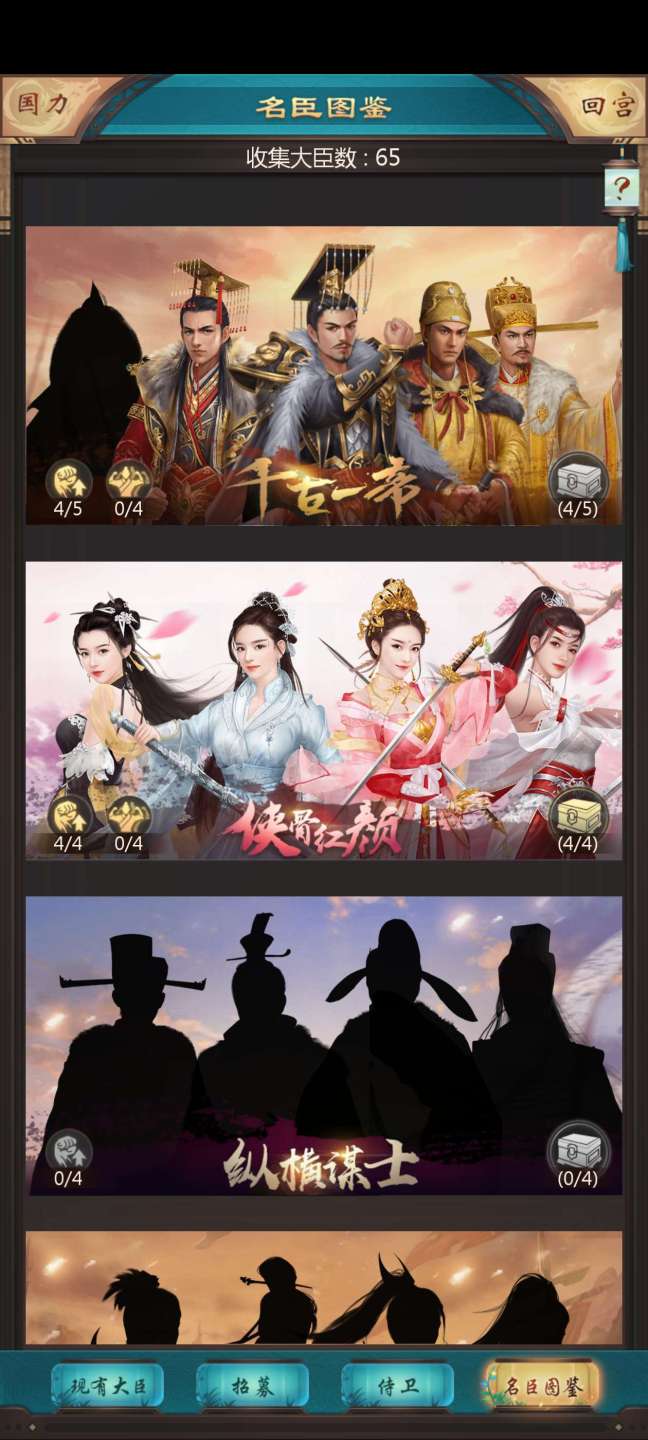Tap the 纵横谋士 treasure chest
The height and width of the screenshot is (1440, 648).
(x=578, y=1148)
